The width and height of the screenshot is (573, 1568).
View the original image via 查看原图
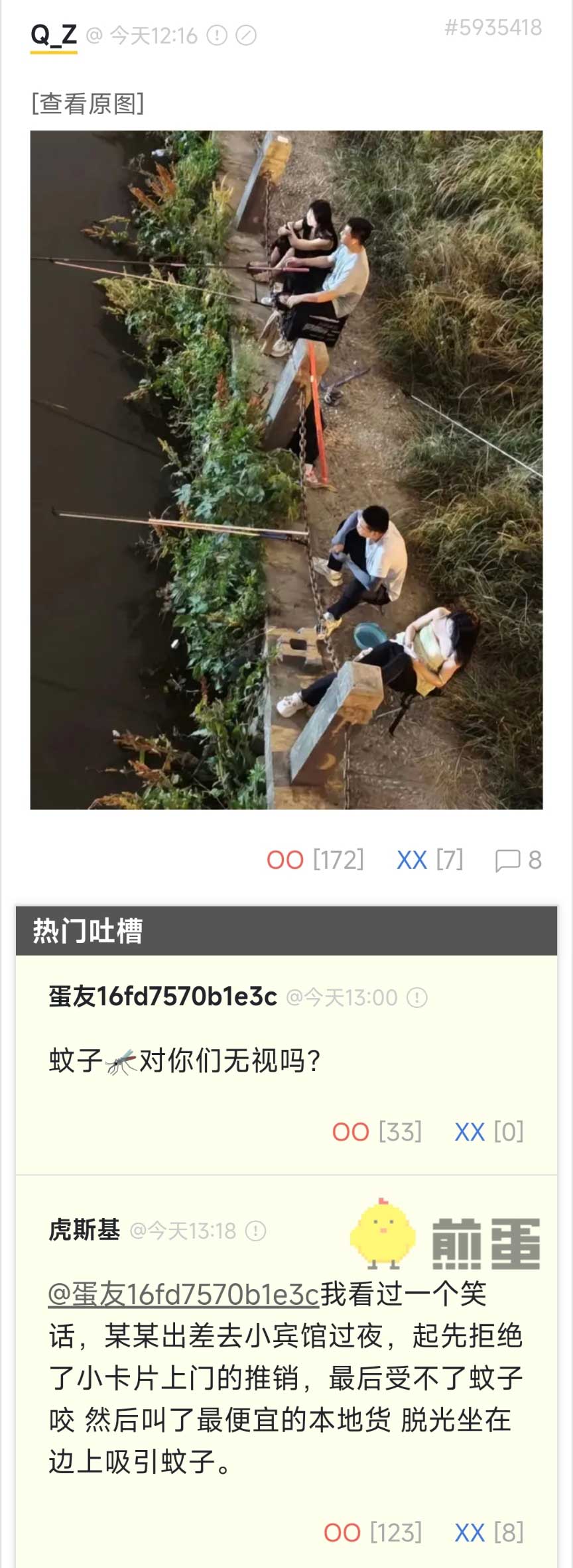(x=88, y=103)
